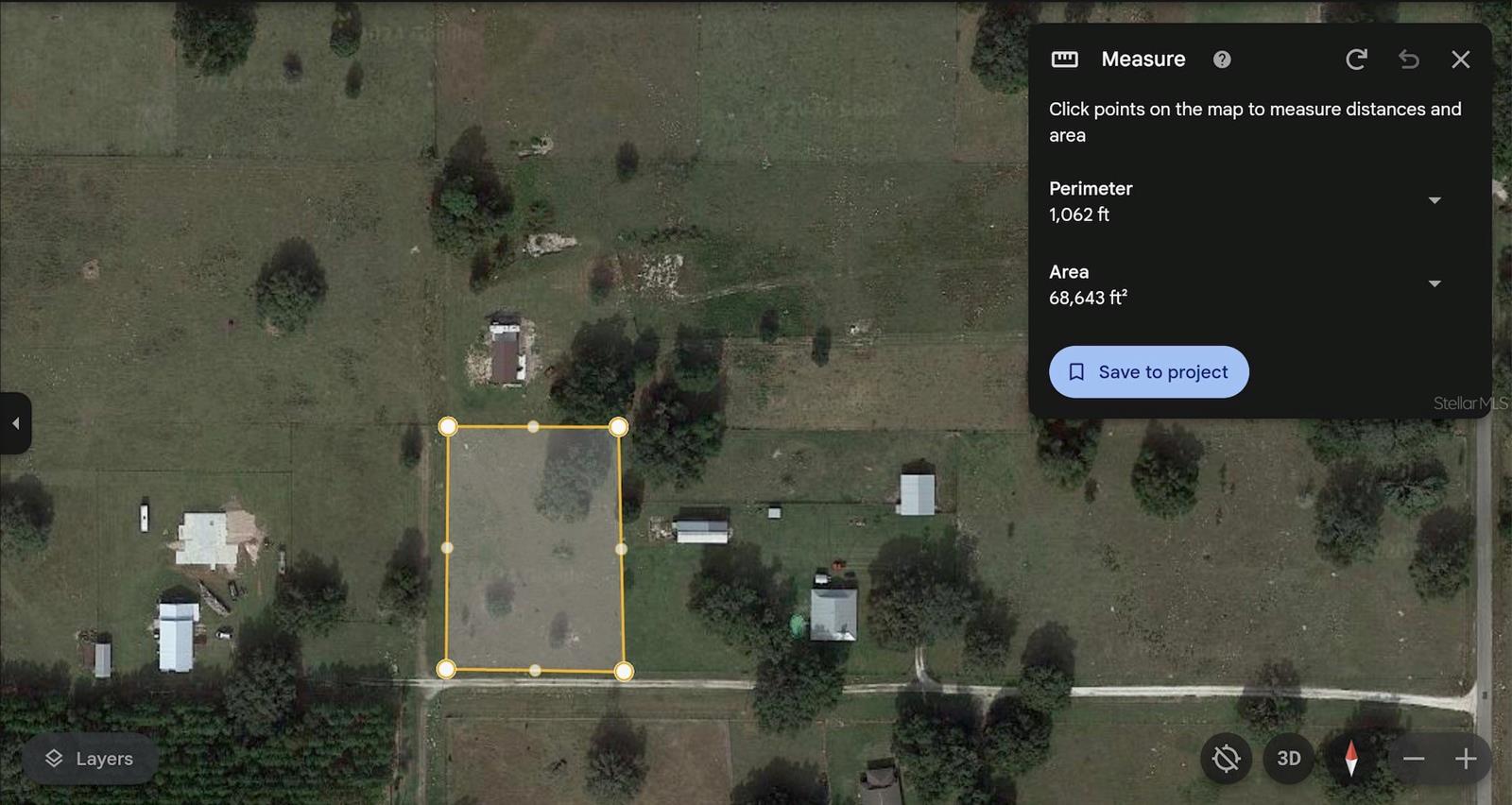
Task: Zoom in with the plus button
Action: (1466, 759)
